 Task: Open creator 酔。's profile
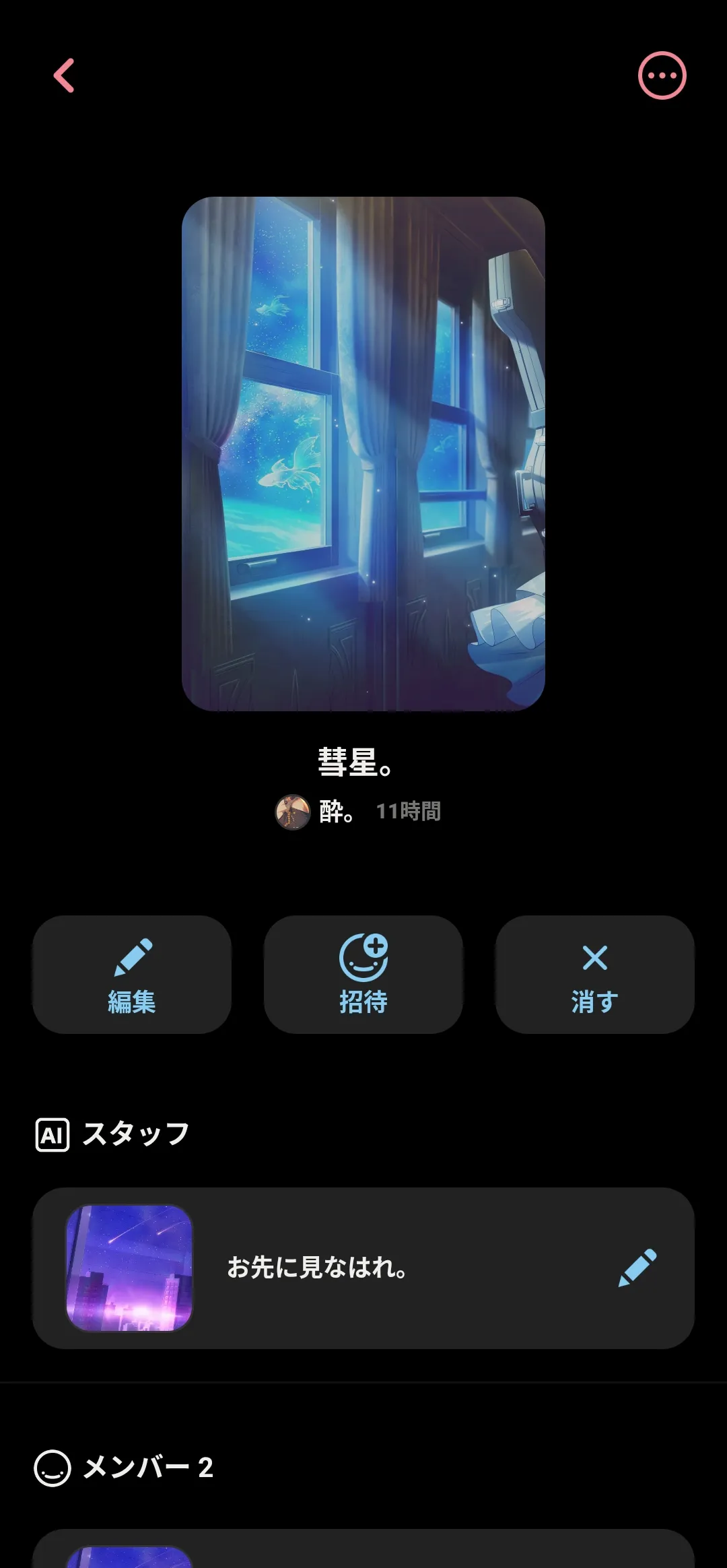click(315, 812)
